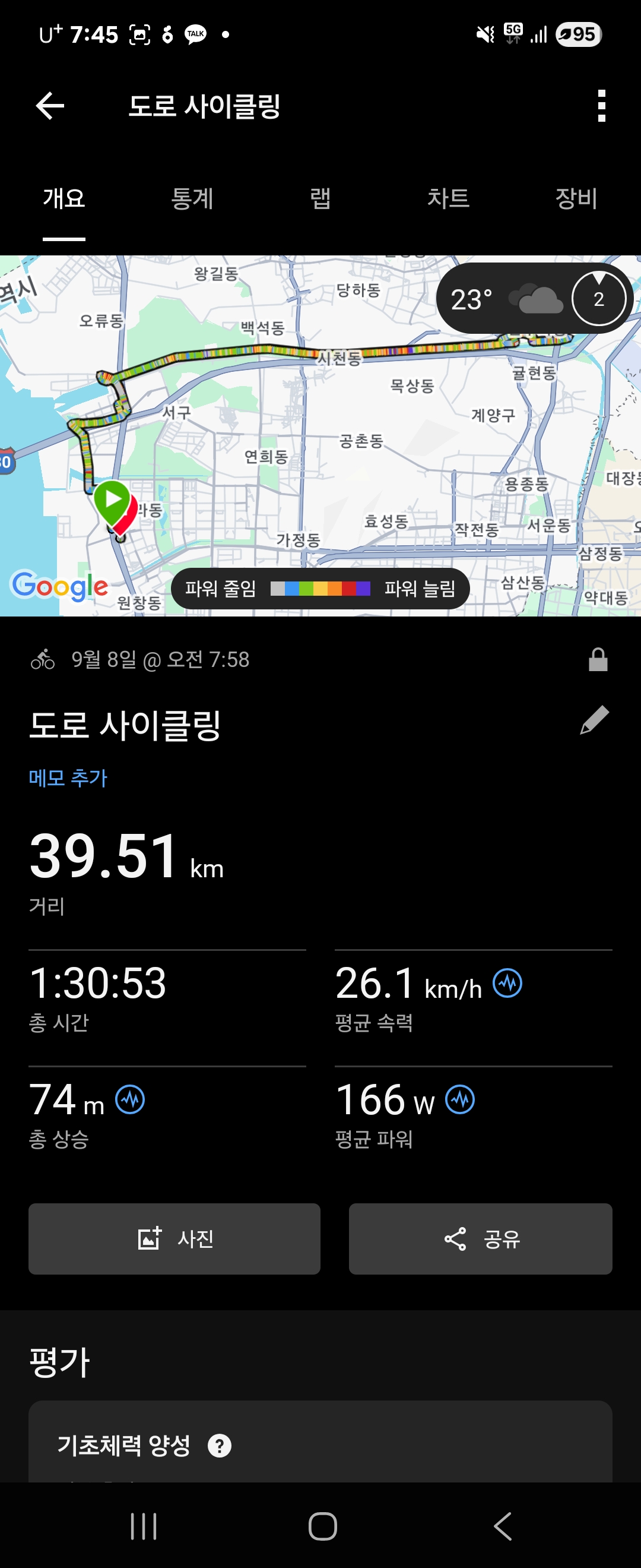Tap info icon beside 평균 파워
The height and width of the screenshot is (1568, 641).
click(460, 1100)
